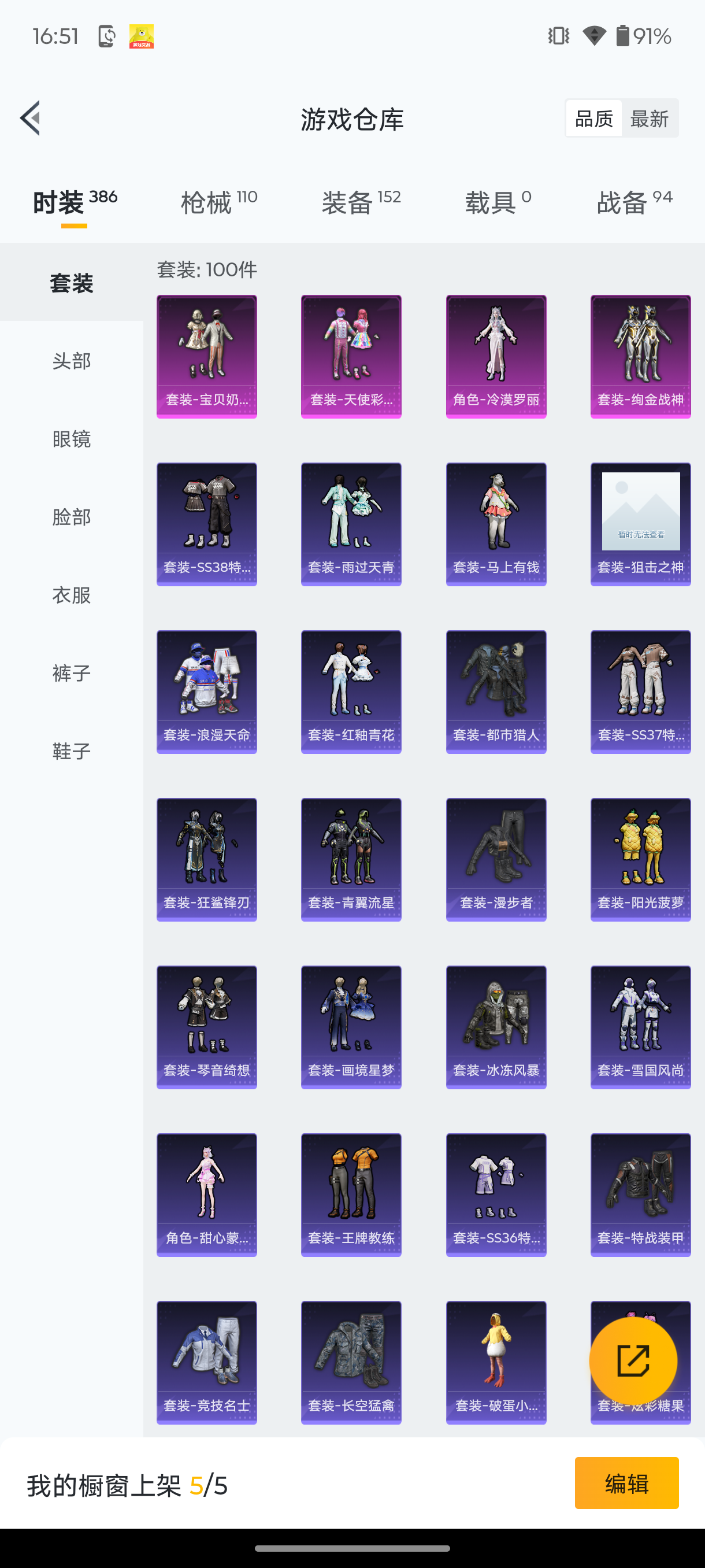Select the 裤子 category

[x=72, y=673]
